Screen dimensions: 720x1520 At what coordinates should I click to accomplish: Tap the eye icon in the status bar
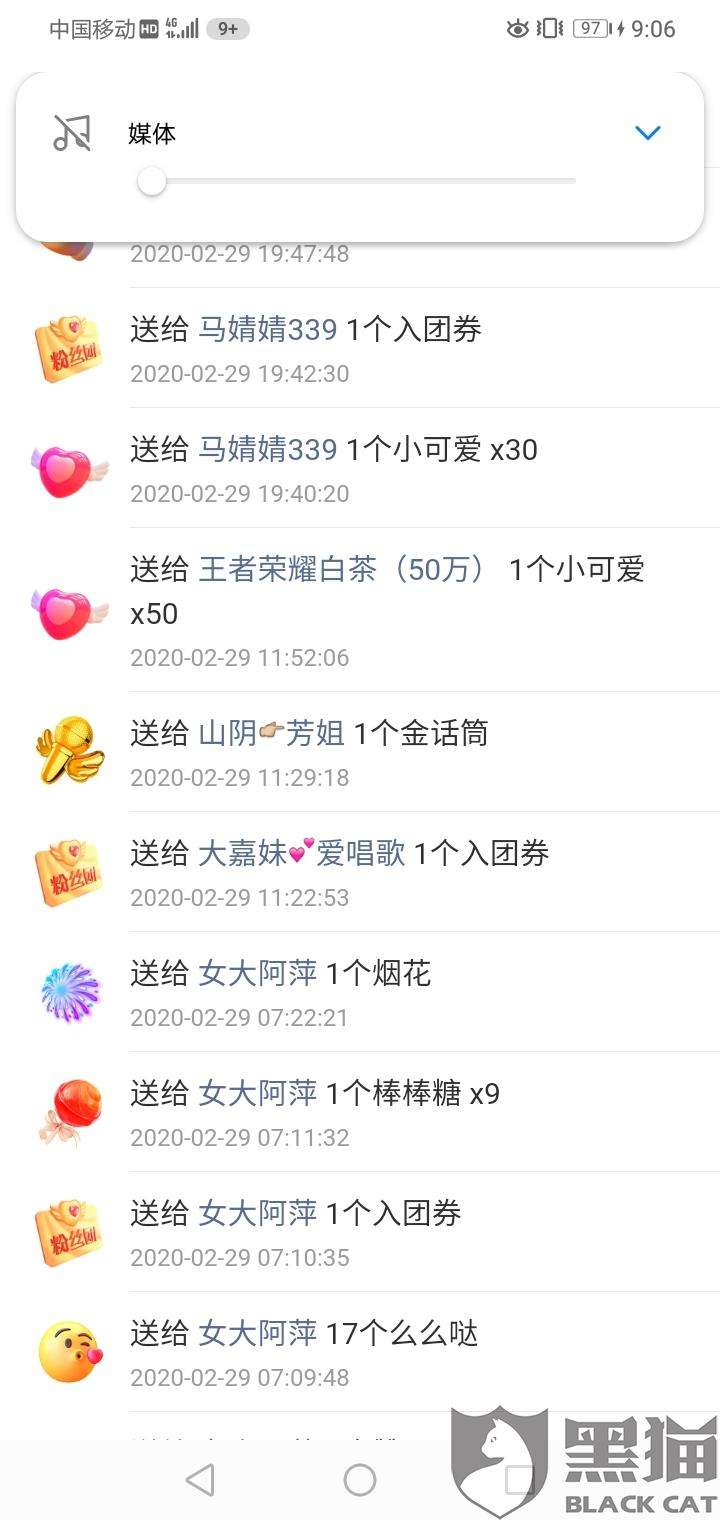tap(518, 29)
